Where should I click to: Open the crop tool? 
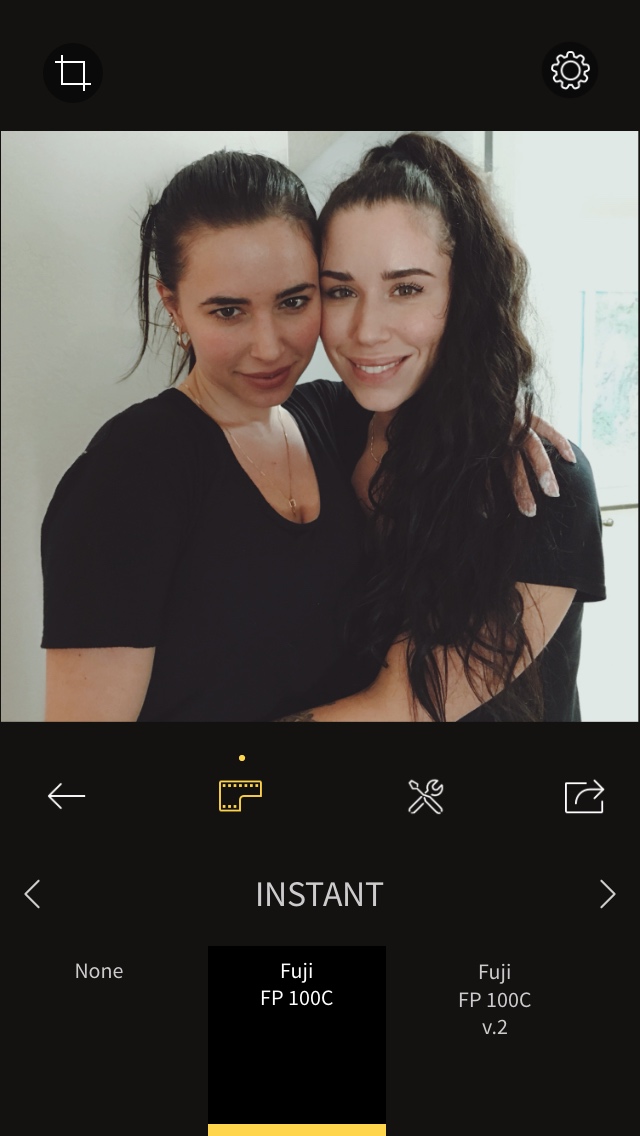pyautogui.click(x=72, y=72)
